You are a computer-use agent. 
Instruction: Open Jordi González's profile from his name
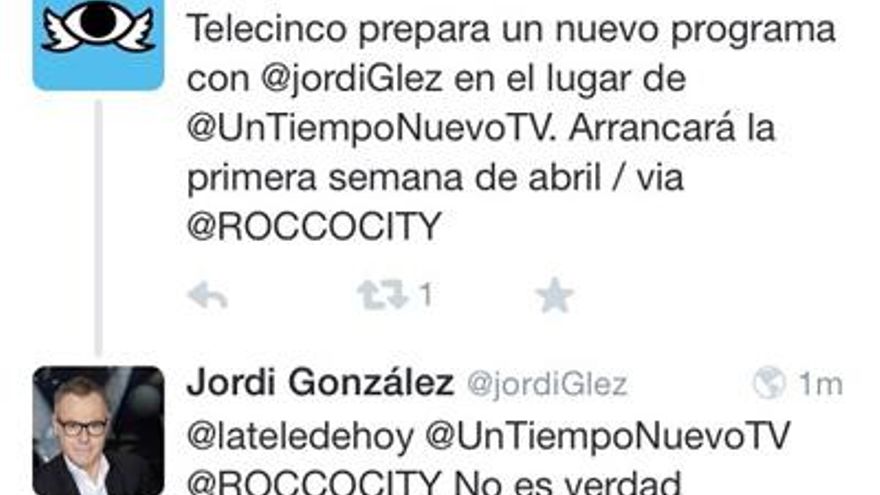320,382
